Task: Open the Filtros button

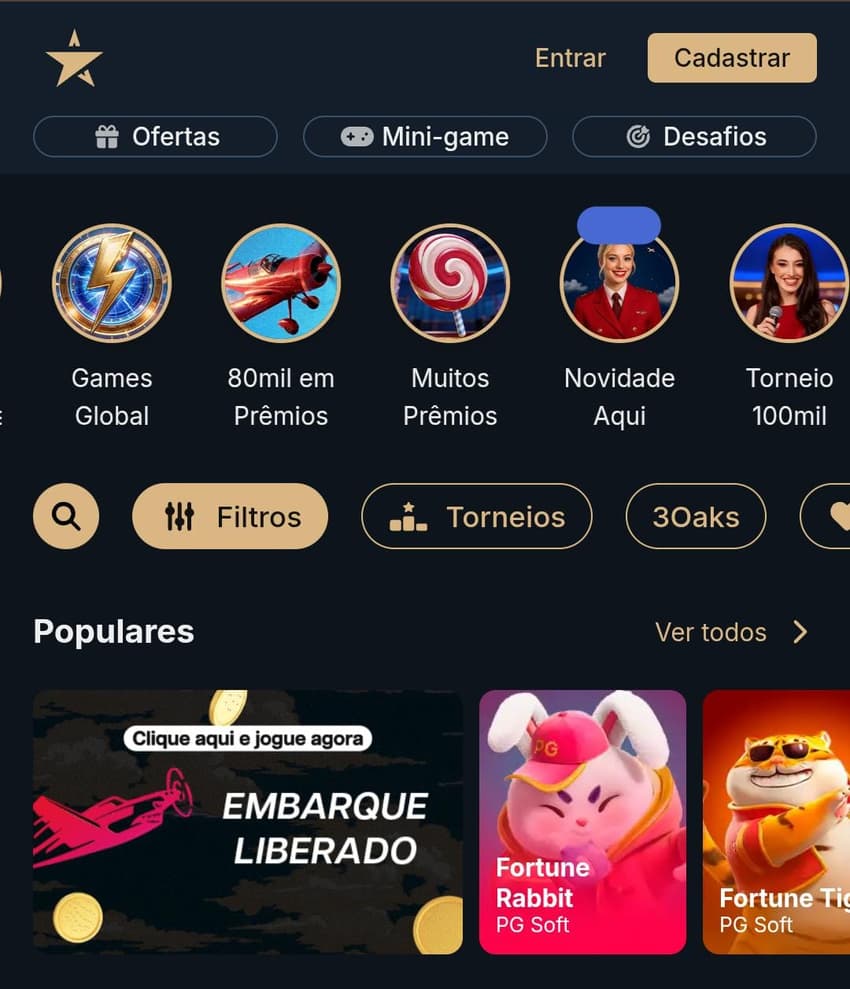Action: click(230, 516)
